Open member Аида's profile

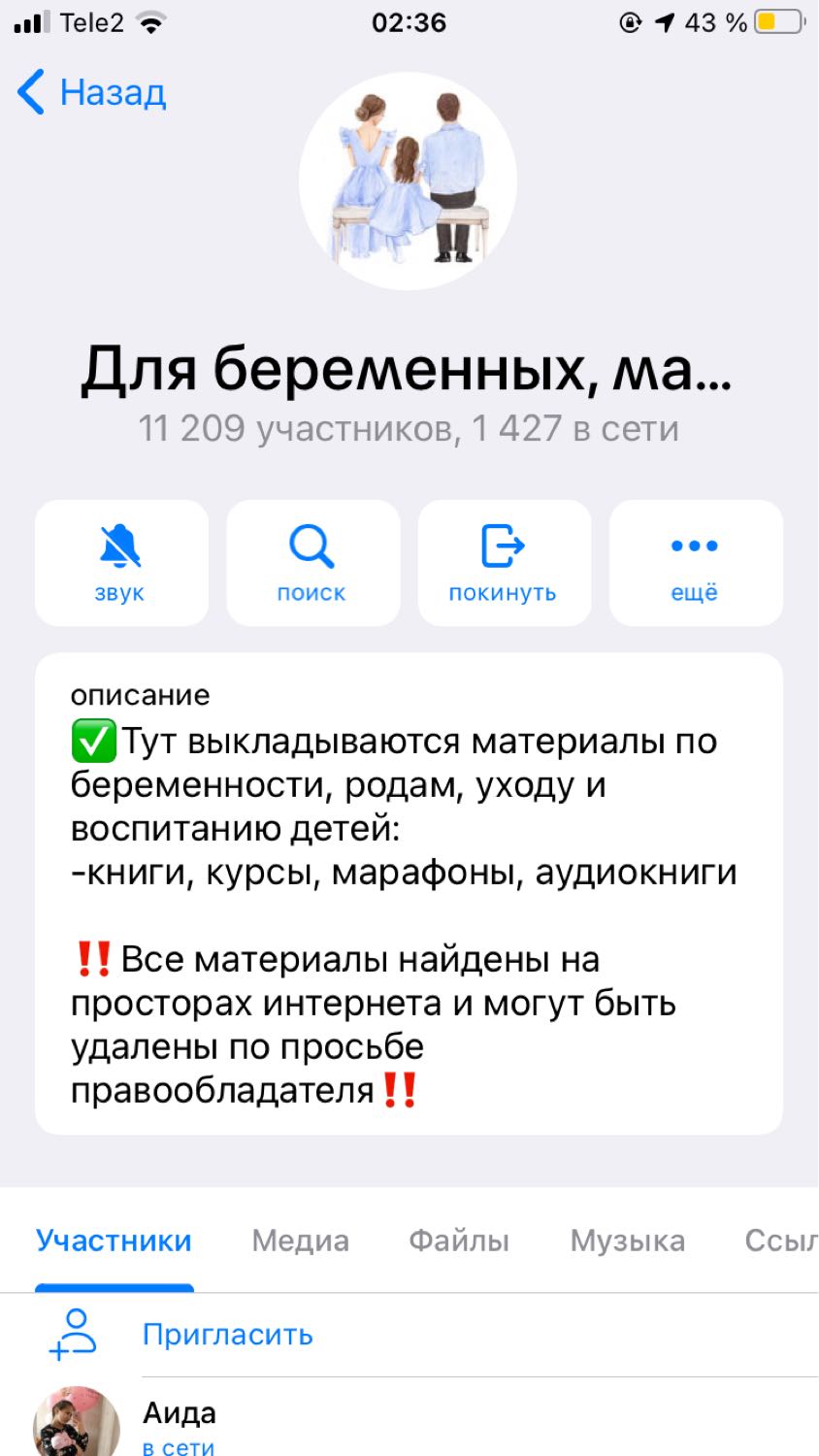[x=409, y=1419]
